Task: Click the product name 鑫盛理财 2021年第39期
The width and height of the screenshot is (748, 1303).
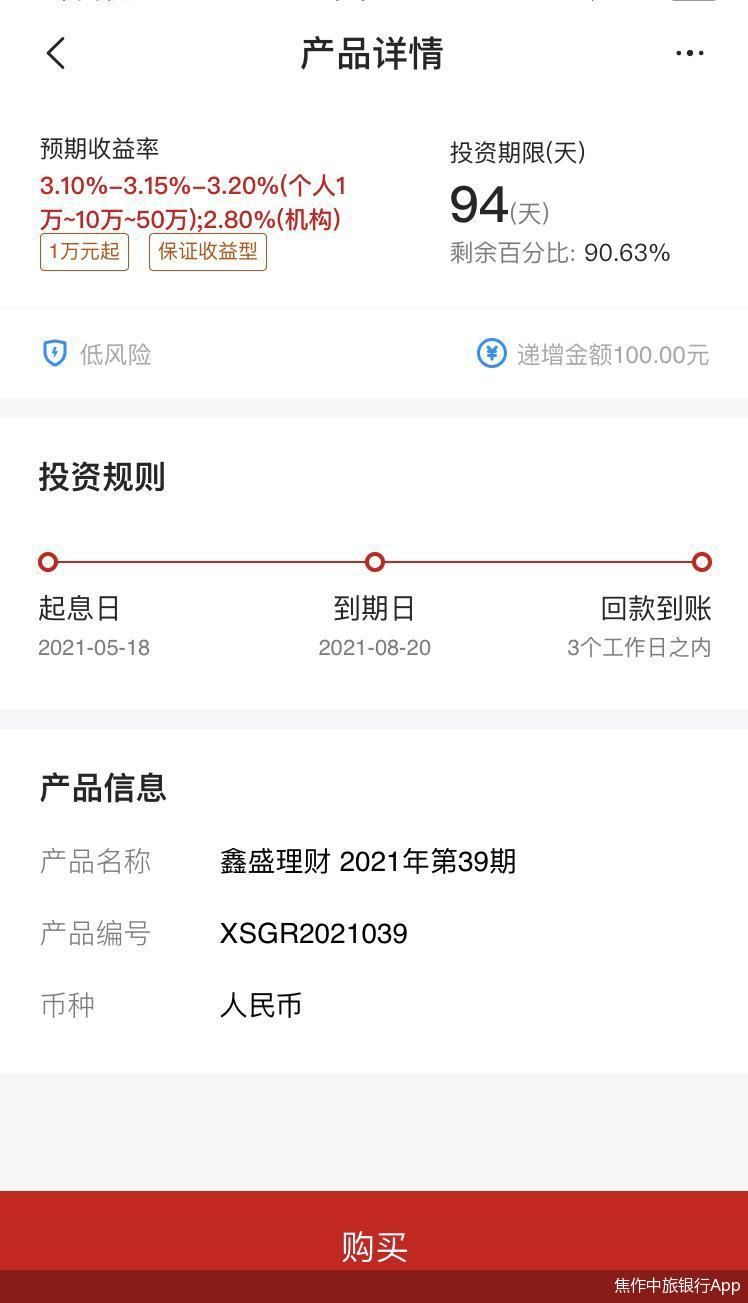Action: click(368, 862)
